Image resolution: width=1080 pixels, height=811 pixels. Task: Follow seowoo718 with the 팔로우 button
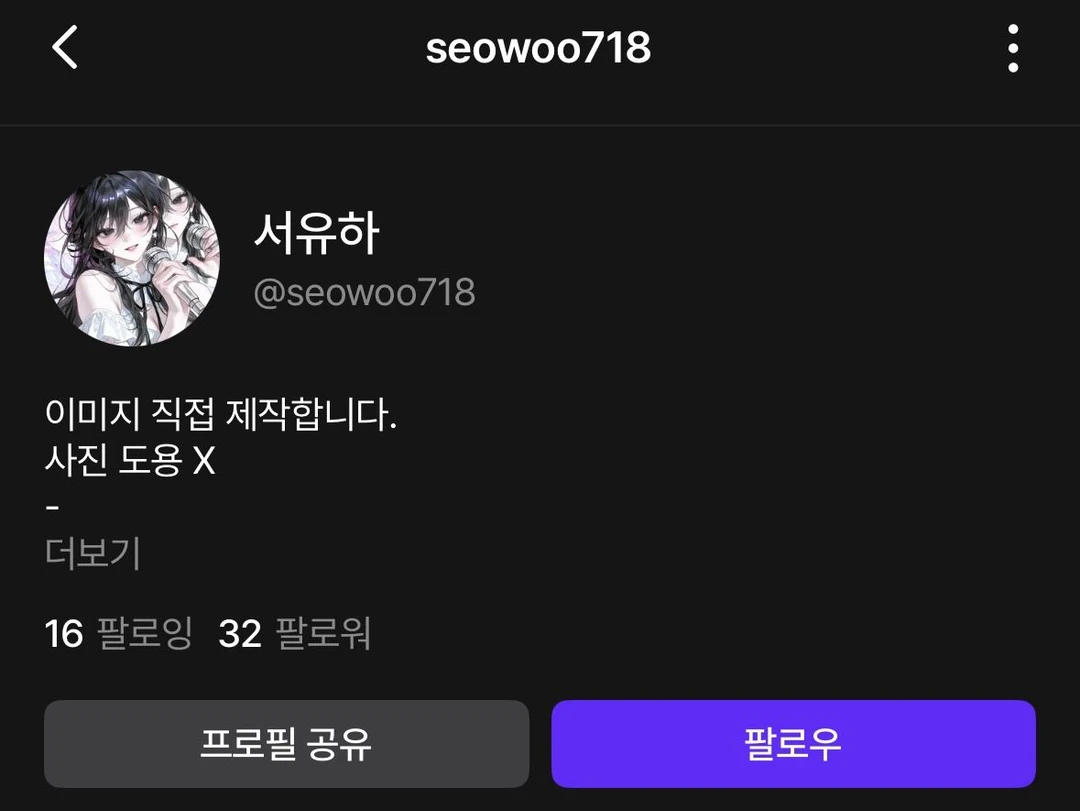pos(793,744)
